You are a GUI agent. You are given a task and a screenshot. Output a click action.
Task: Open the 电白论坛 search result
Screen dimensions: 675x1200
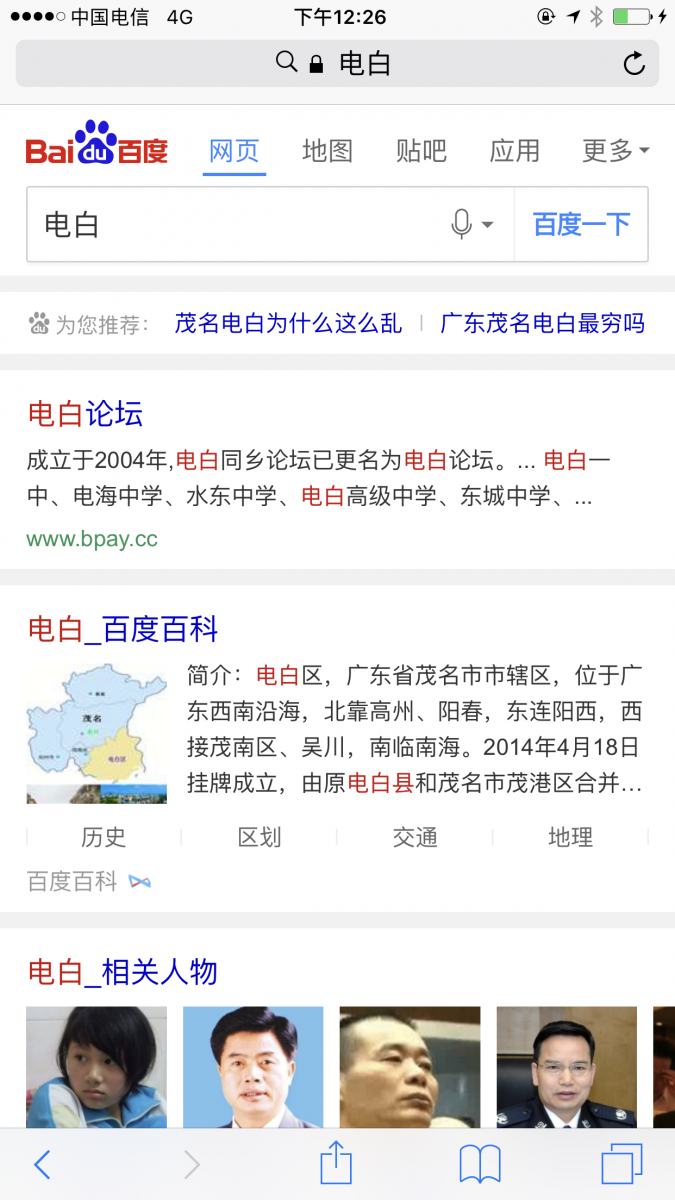point(86,413)
